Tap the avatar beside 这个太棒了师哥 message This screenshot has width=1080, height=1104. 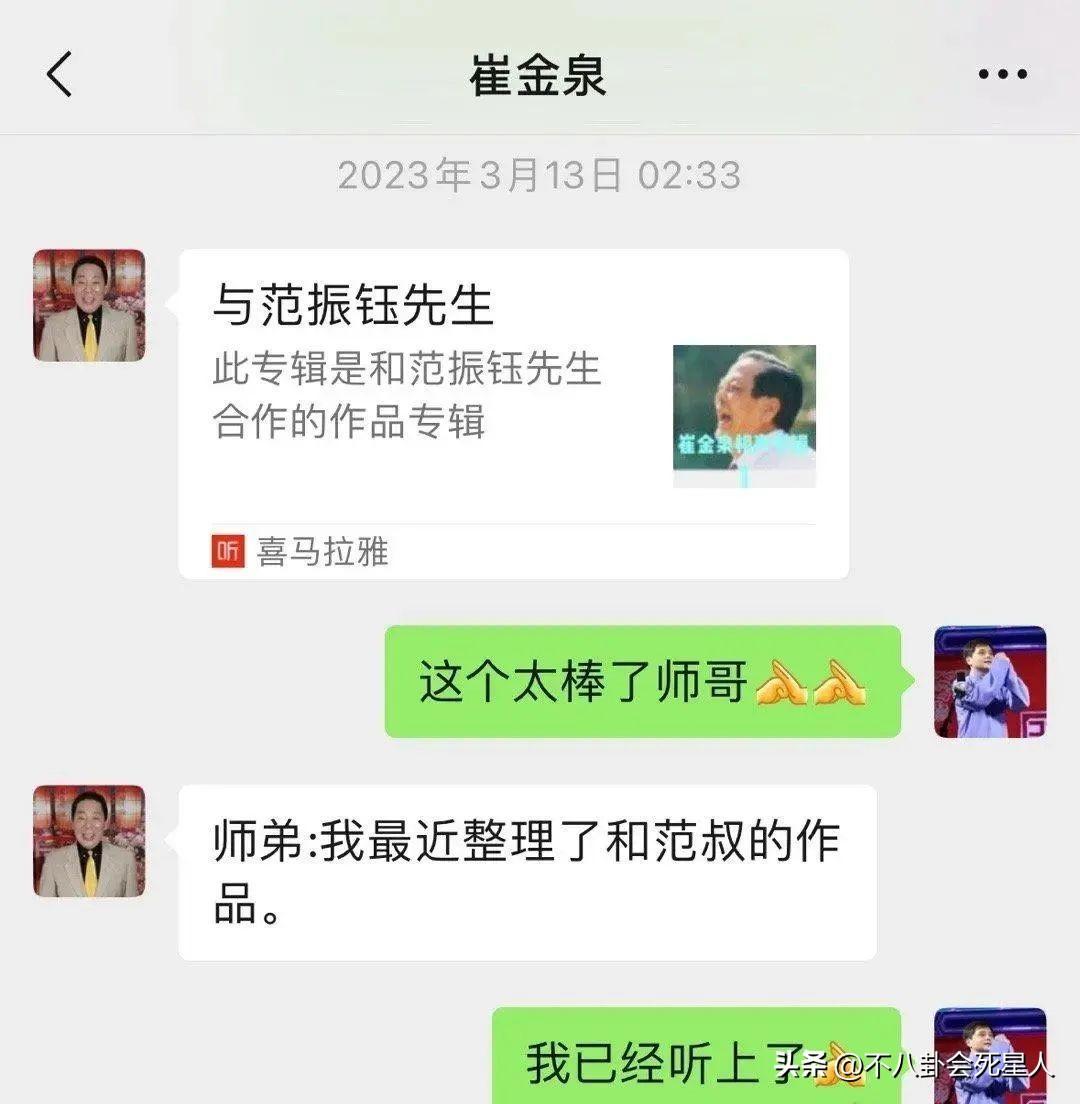pos(990,682)
